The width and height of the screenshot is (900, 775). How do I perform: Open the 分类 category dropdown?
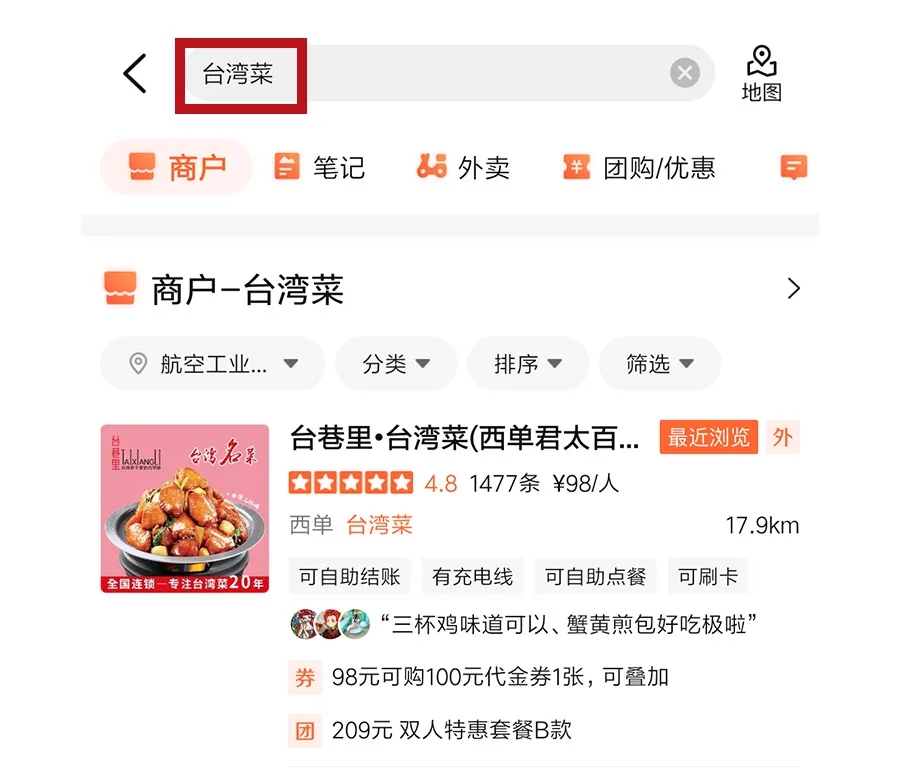396,364
